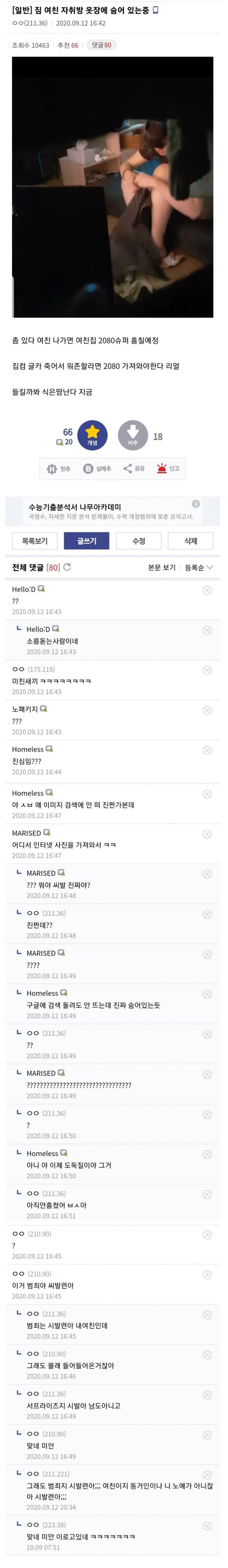The image size is (228, 1568).
Task: Delete this post with 삭제
Action: click(191, 541)
